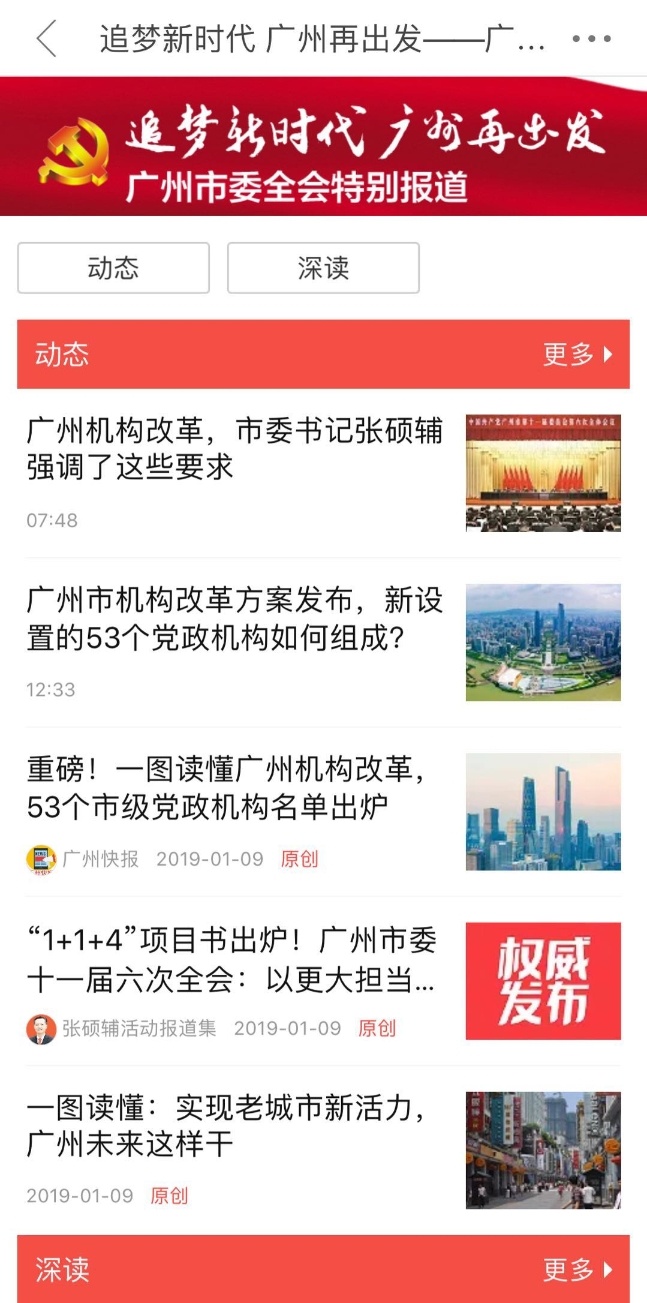View more in the 深读 section
This screenshot has width=647, height=1303.
click(578, 1270)
